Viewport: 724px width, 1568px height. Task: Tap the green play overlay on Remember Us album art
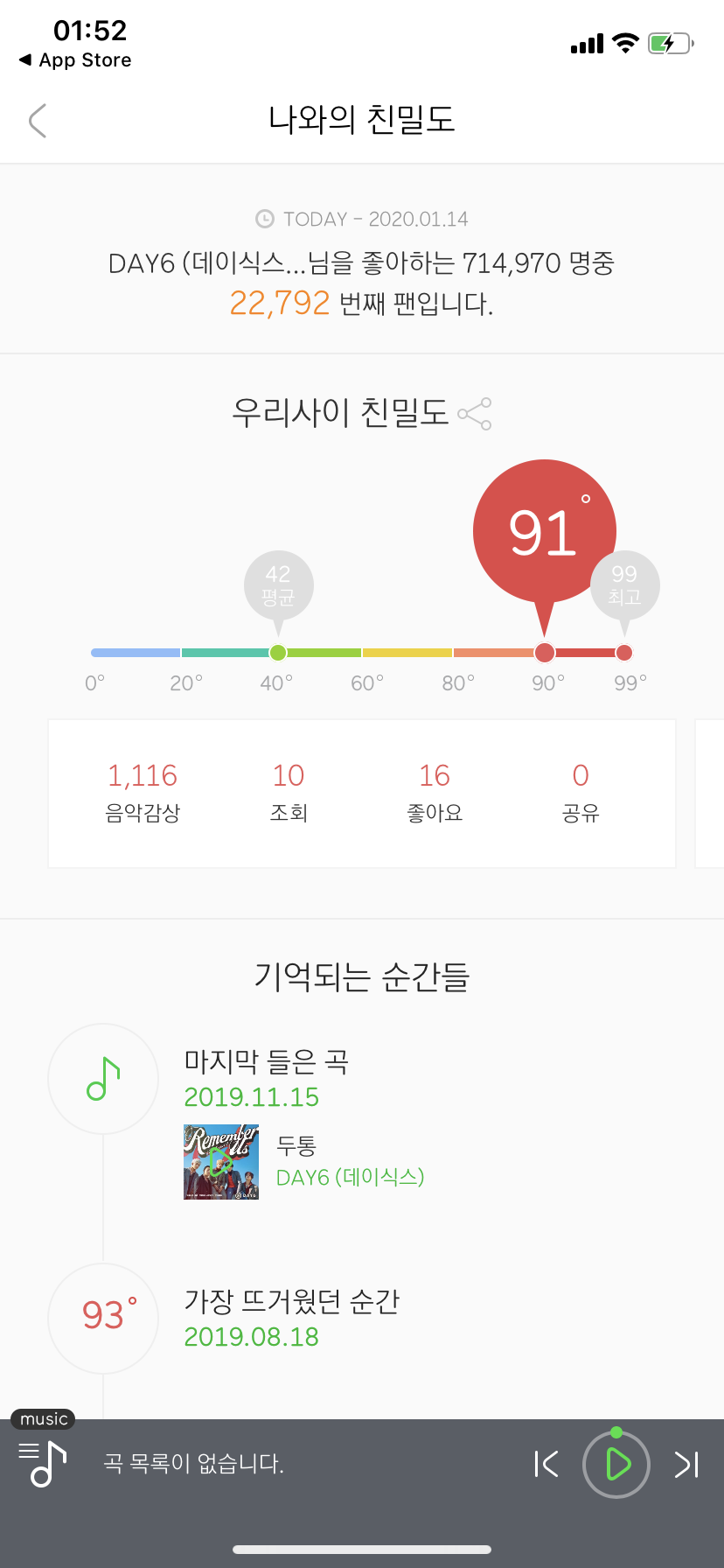tap(220, 1162)
